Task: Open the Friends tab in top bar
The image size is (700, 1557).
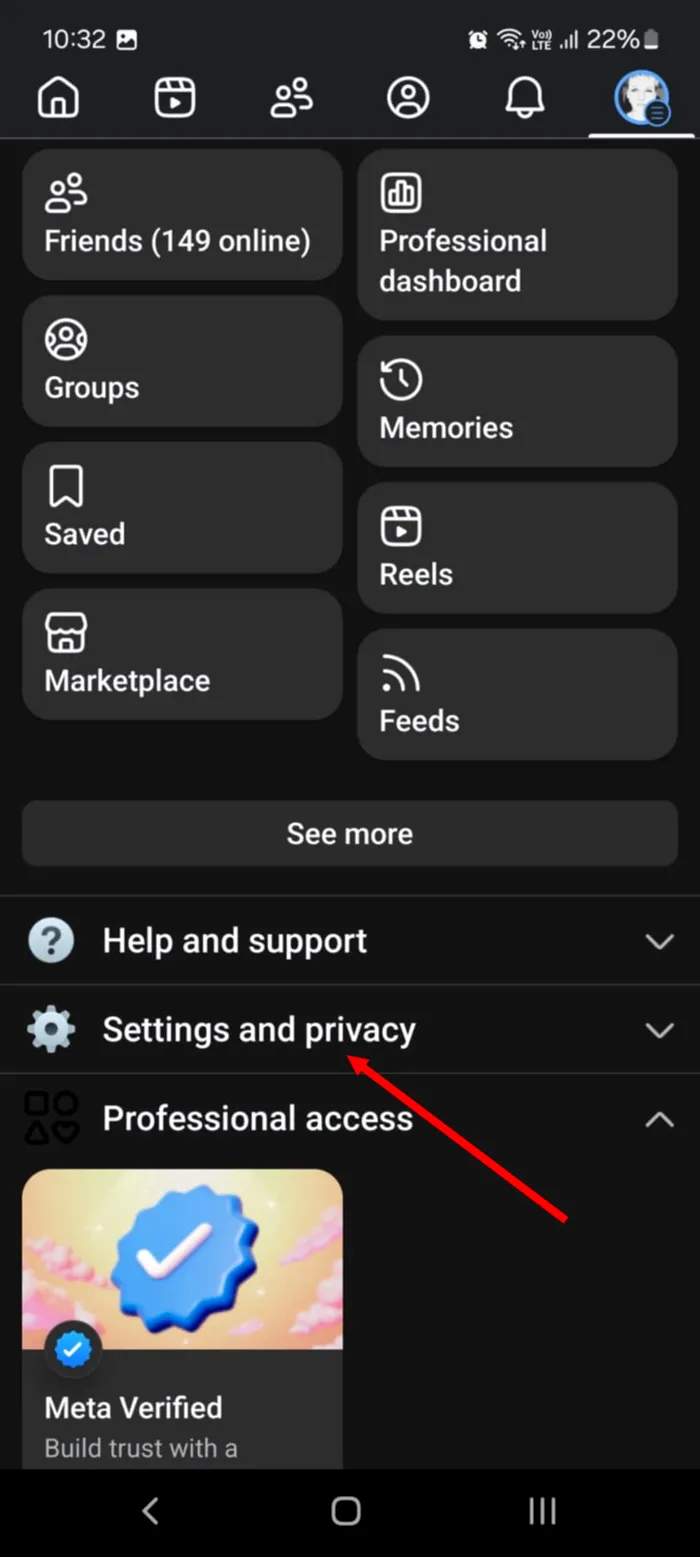Action: [x=291, y=98]
